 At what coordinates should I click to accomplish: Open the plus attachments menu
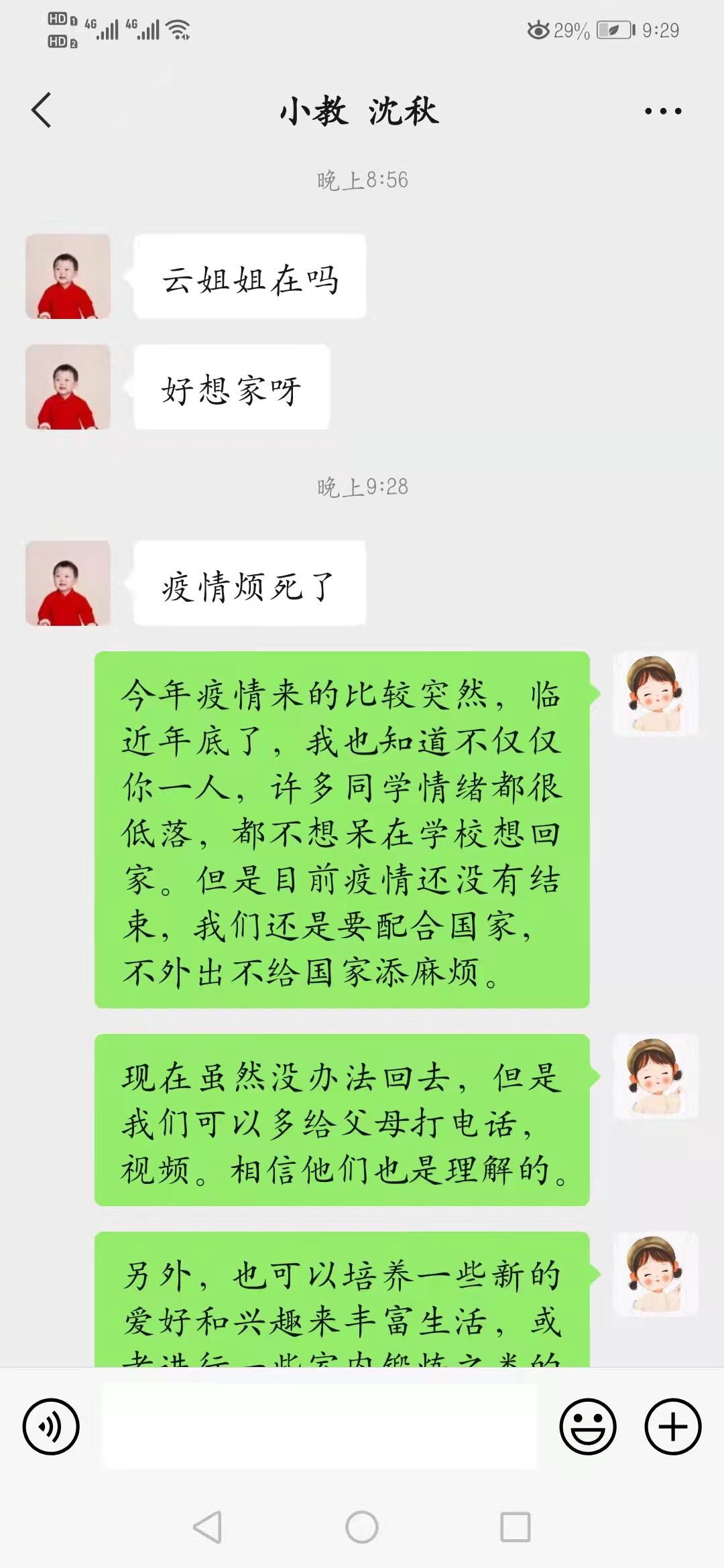pos(673,1427)
